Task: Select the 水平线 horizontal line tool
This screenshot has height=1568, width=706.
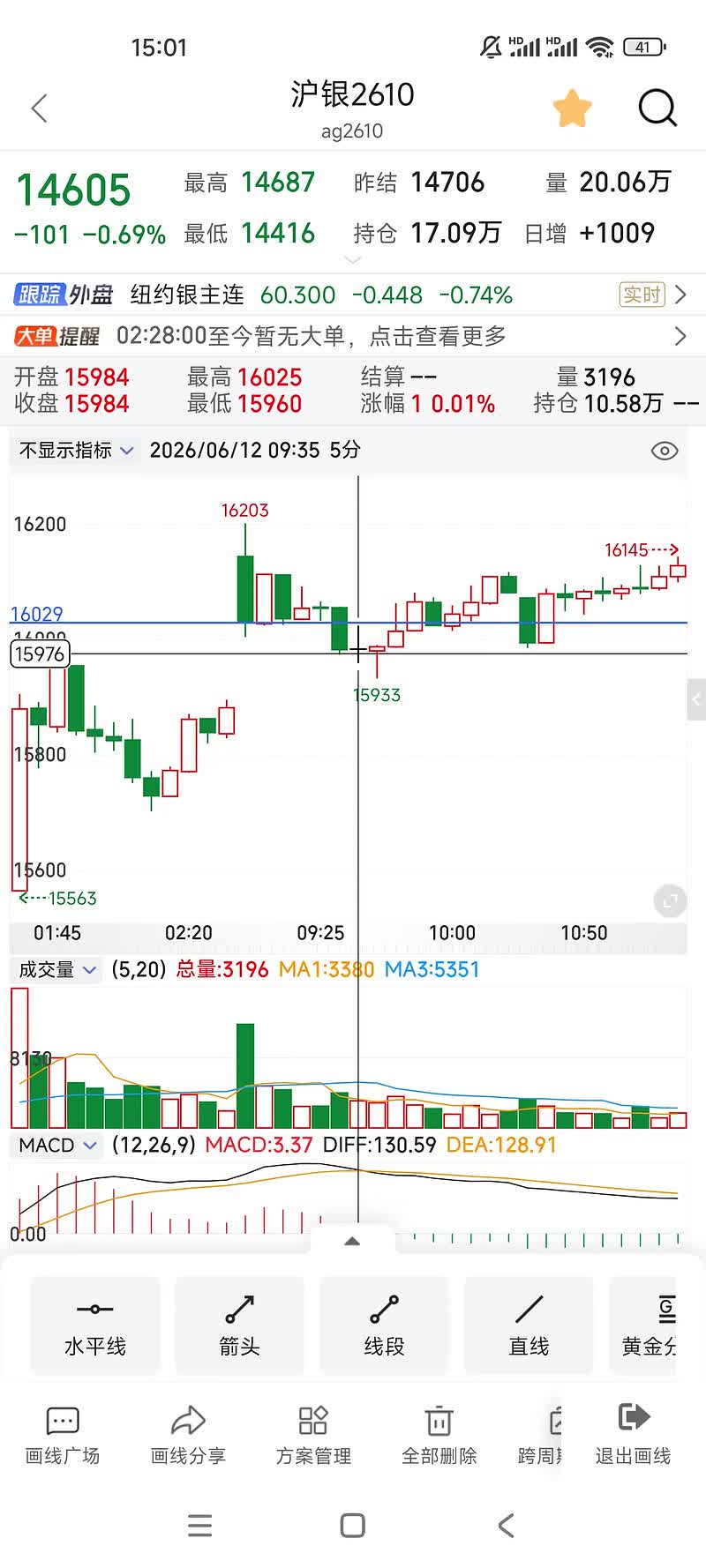Action: point(95,1325)
